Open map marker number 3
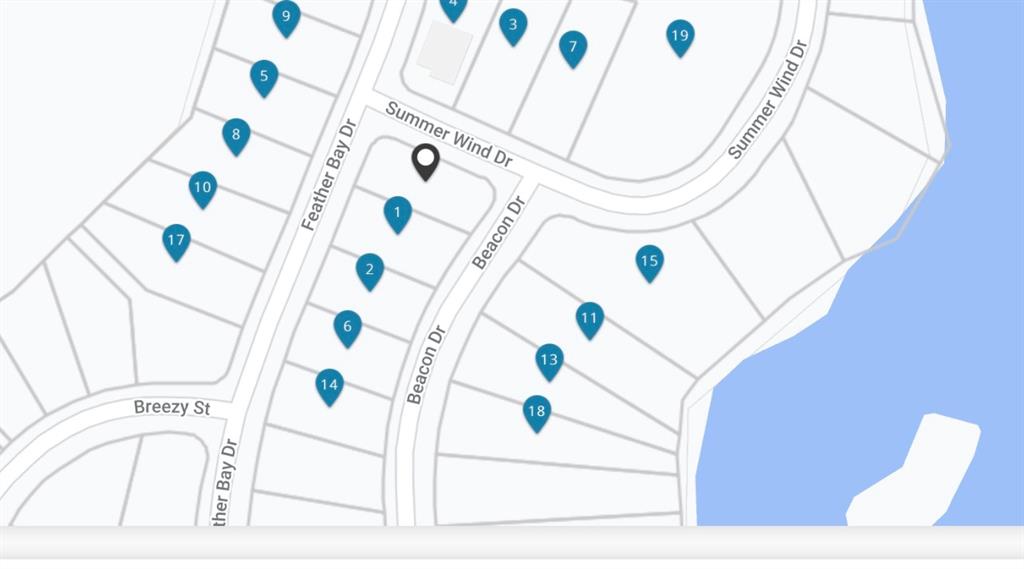 (513, 25)
